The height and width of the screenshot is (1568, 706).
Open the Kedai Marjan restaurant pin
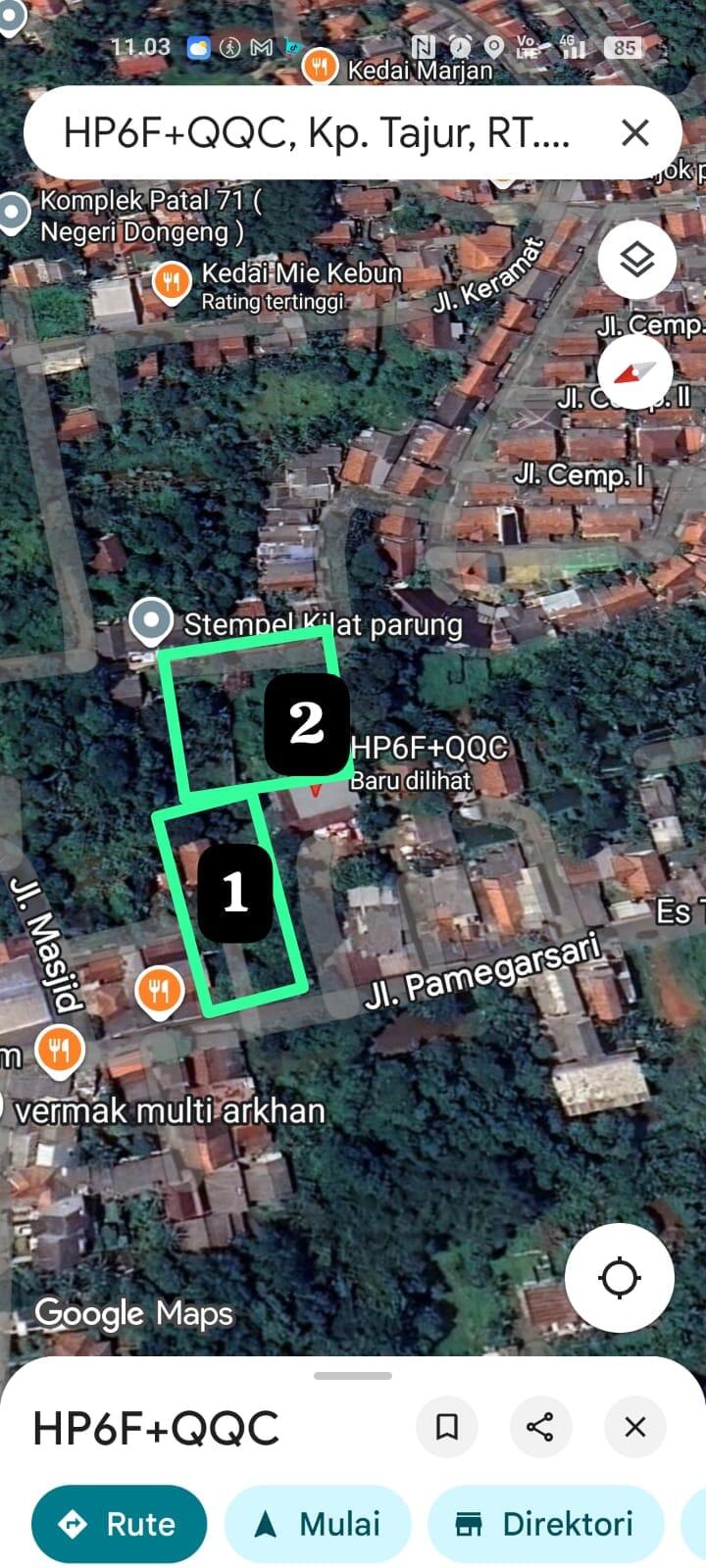(x=320, y=68)
